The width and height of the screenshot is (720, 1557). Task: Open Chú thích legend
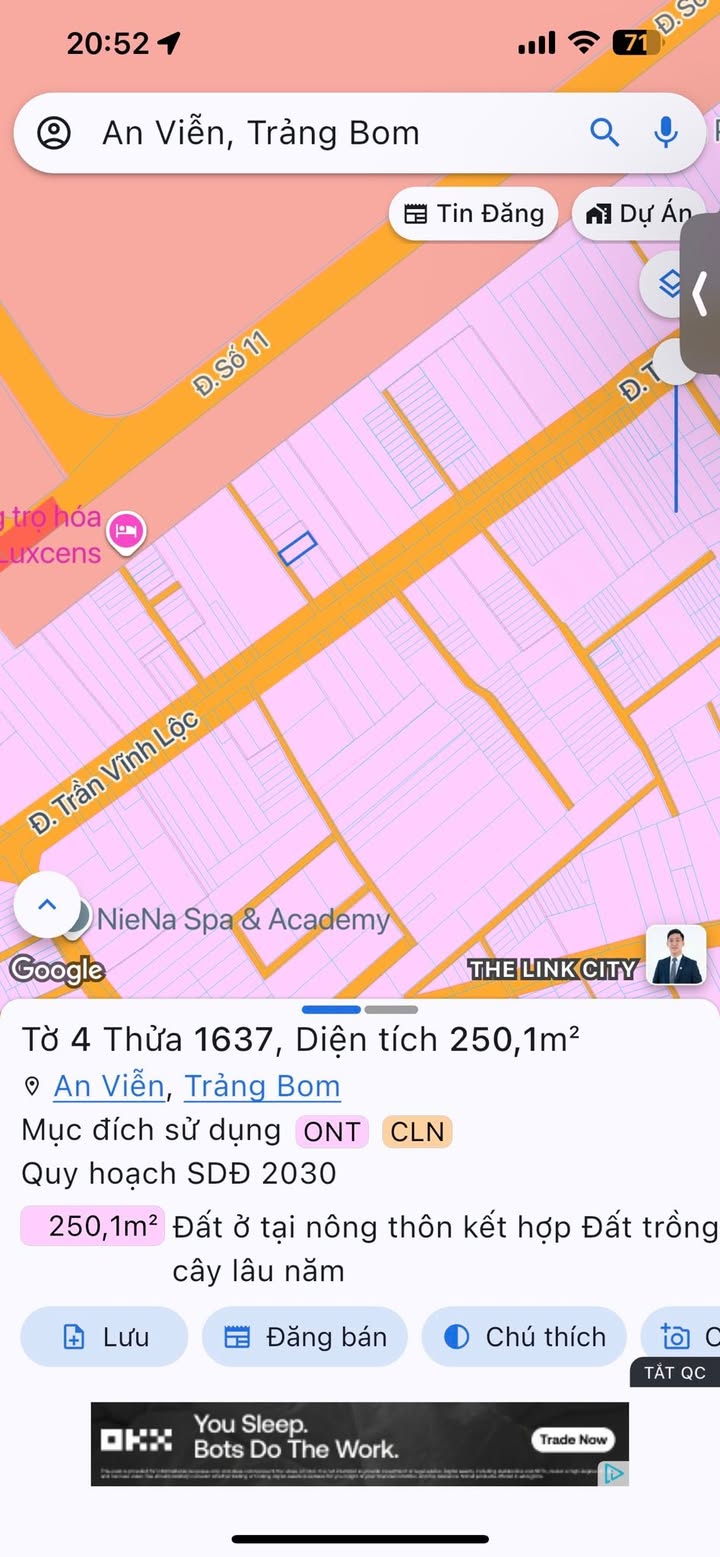coord(525,1337)
